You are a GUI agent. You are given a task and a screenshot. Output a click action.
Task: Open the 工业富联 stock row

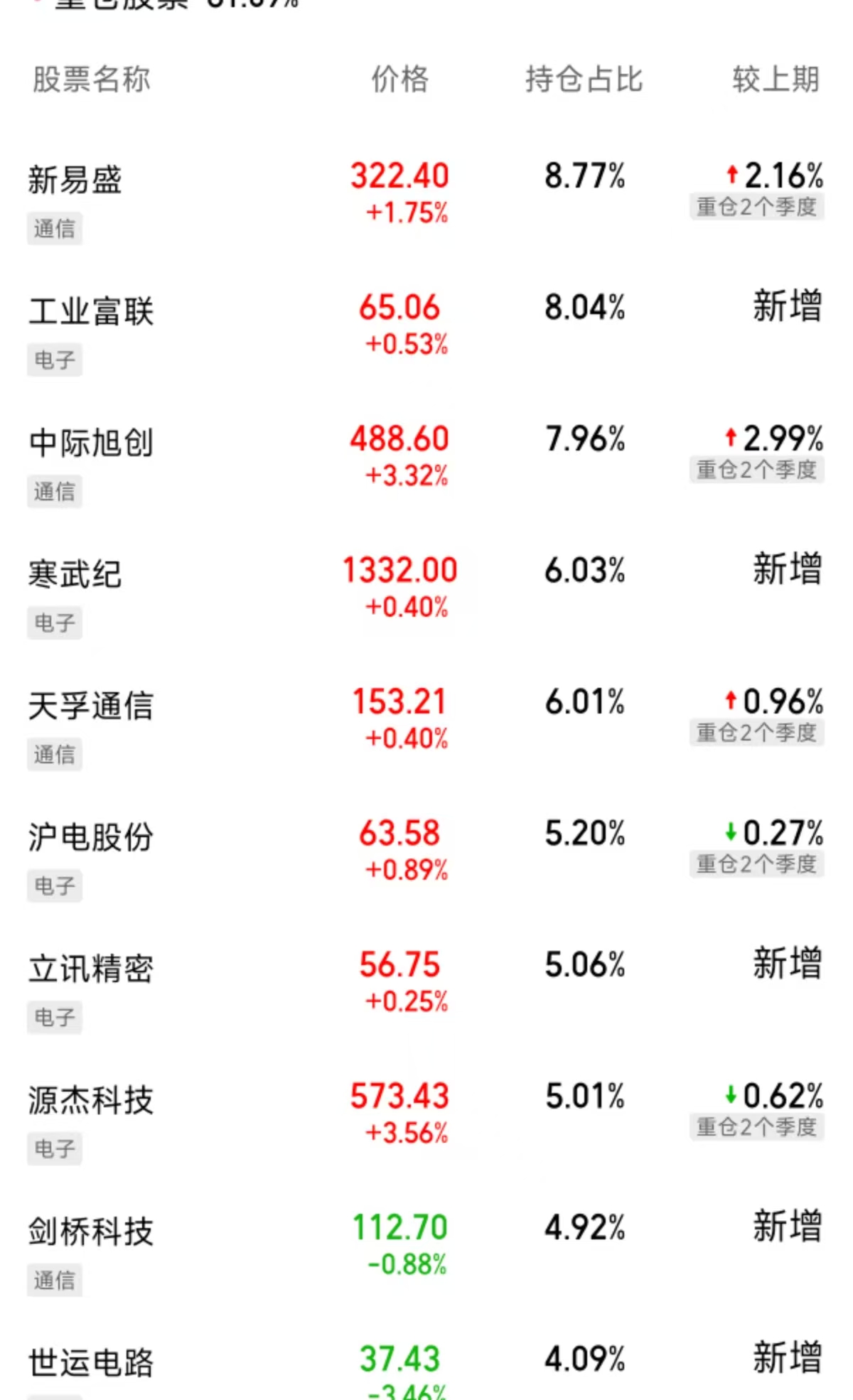pos(91,311)
